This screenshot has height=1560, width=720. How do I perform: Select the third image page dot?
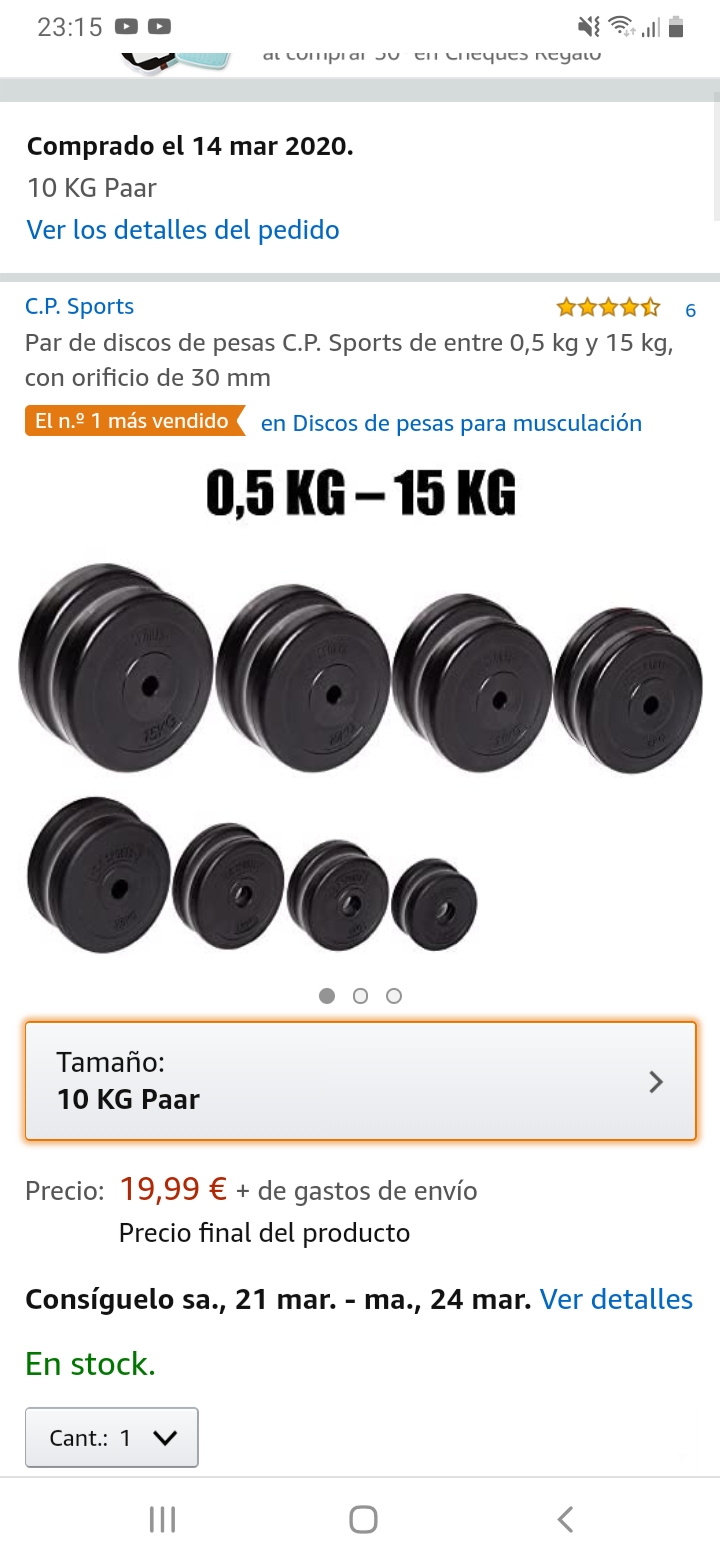point(394,996)
